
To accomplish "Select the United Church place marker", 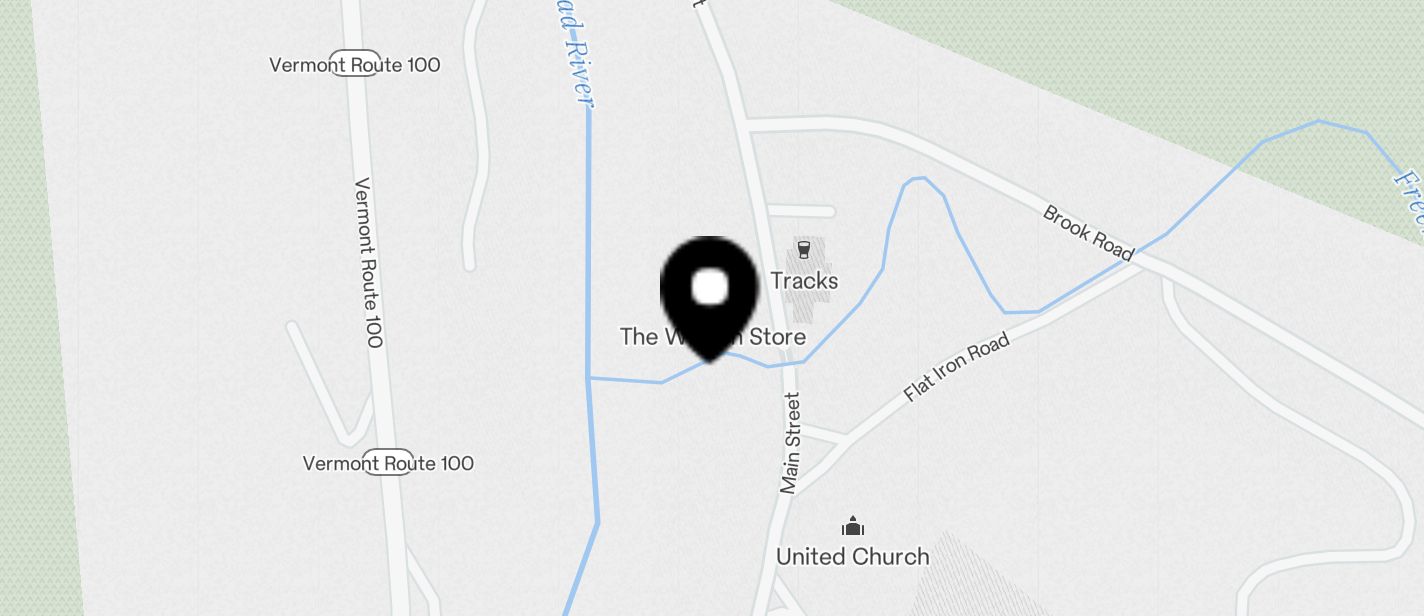I will 853,526.
